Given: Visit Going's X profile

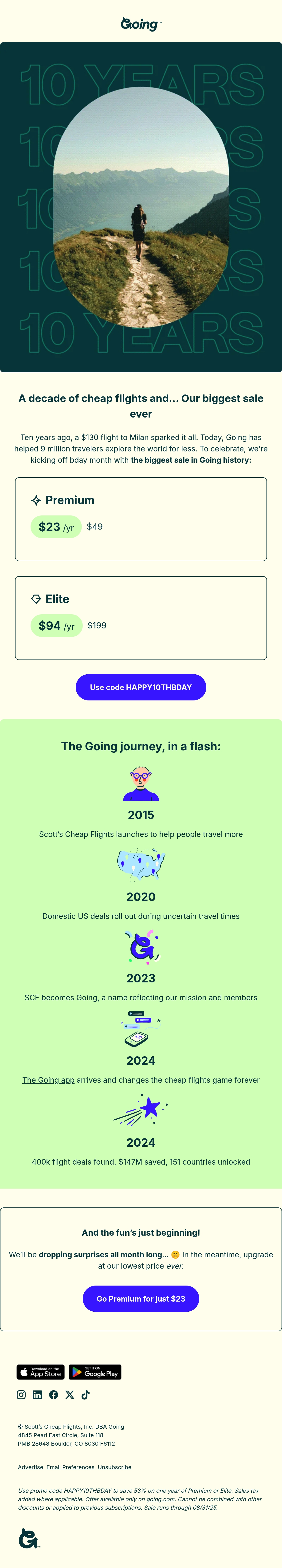Looking at the screenshot, I should point(70,1395).
